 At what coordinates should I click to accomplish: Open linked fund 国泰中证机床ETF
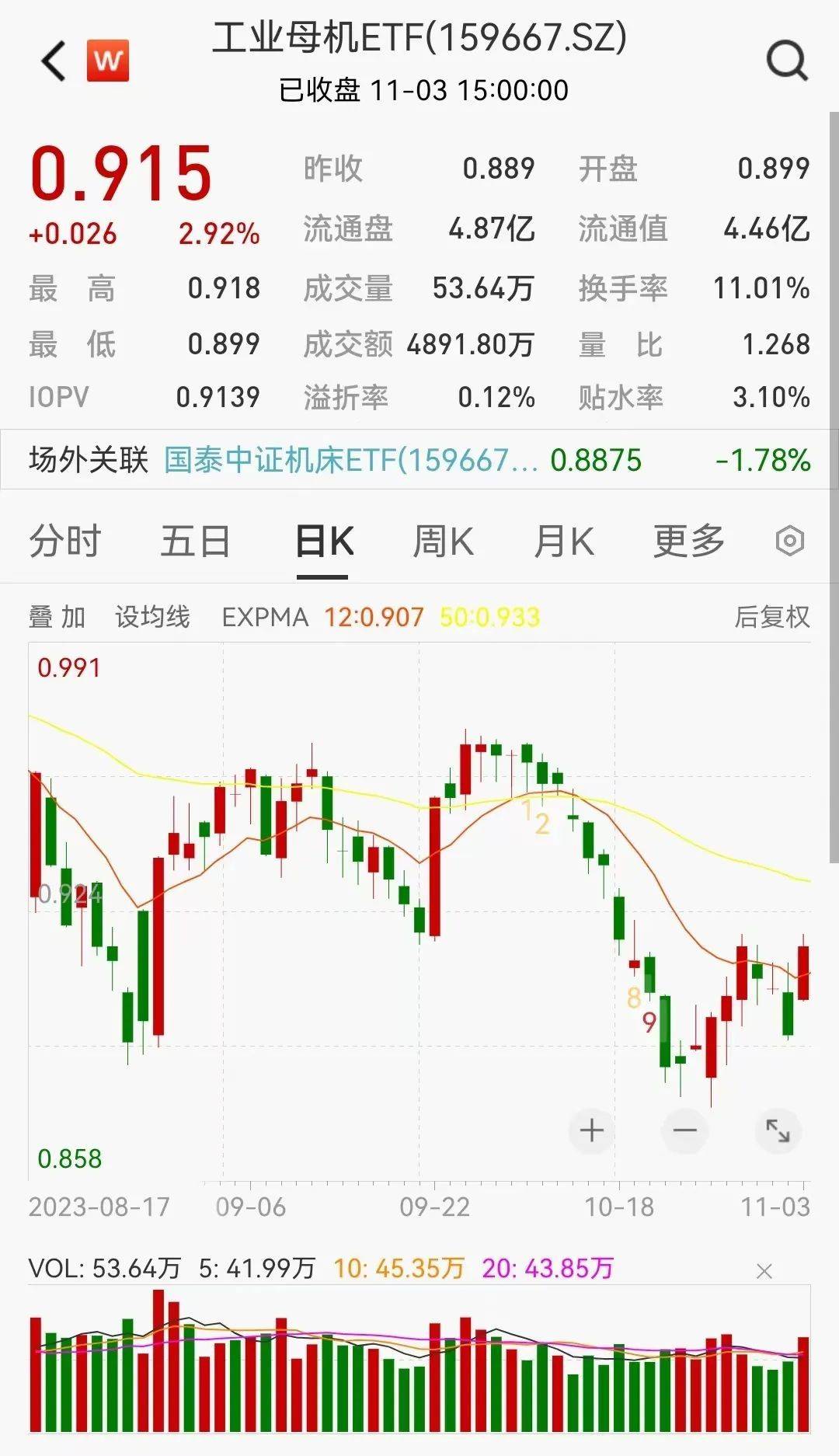pos(350,461)
